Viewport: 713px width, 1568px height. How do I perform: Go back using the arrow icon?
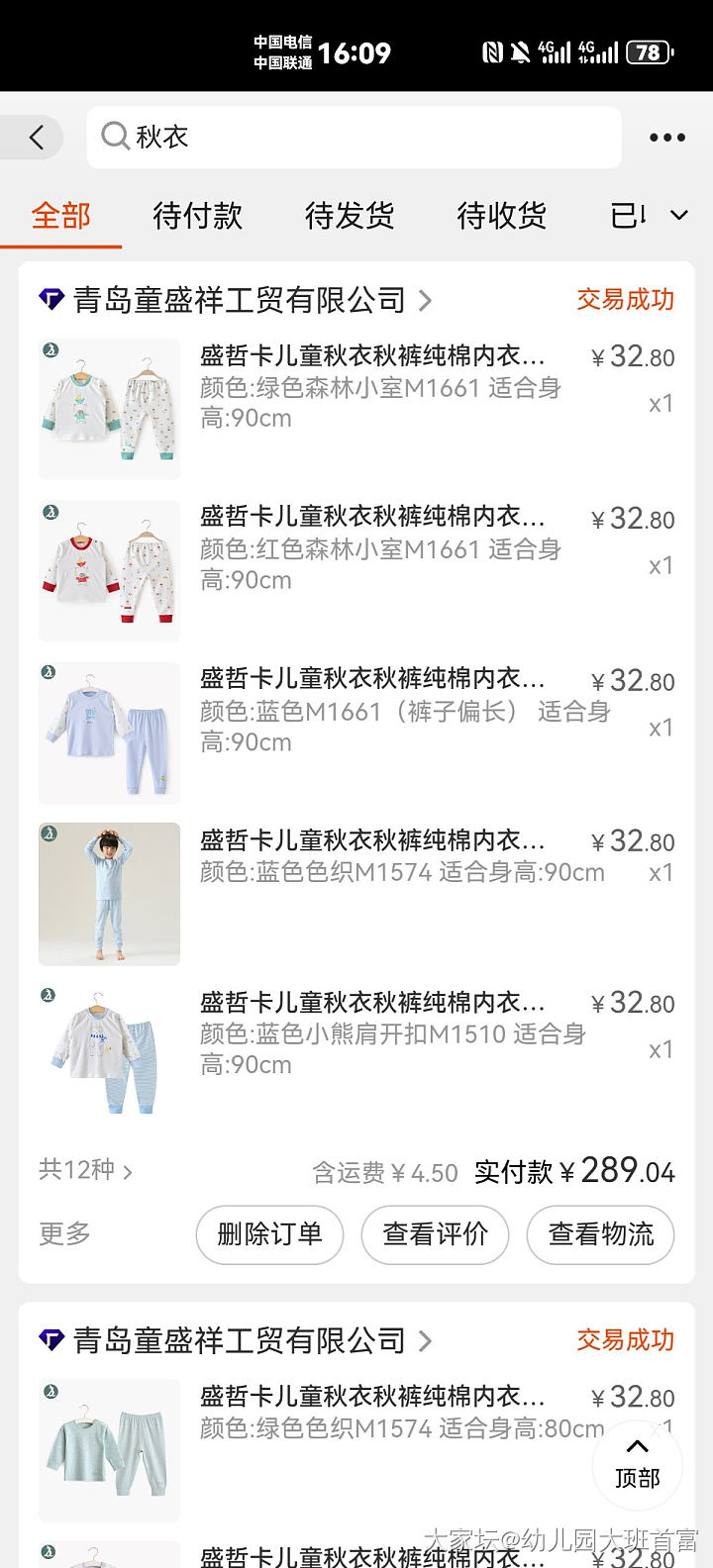37,138
